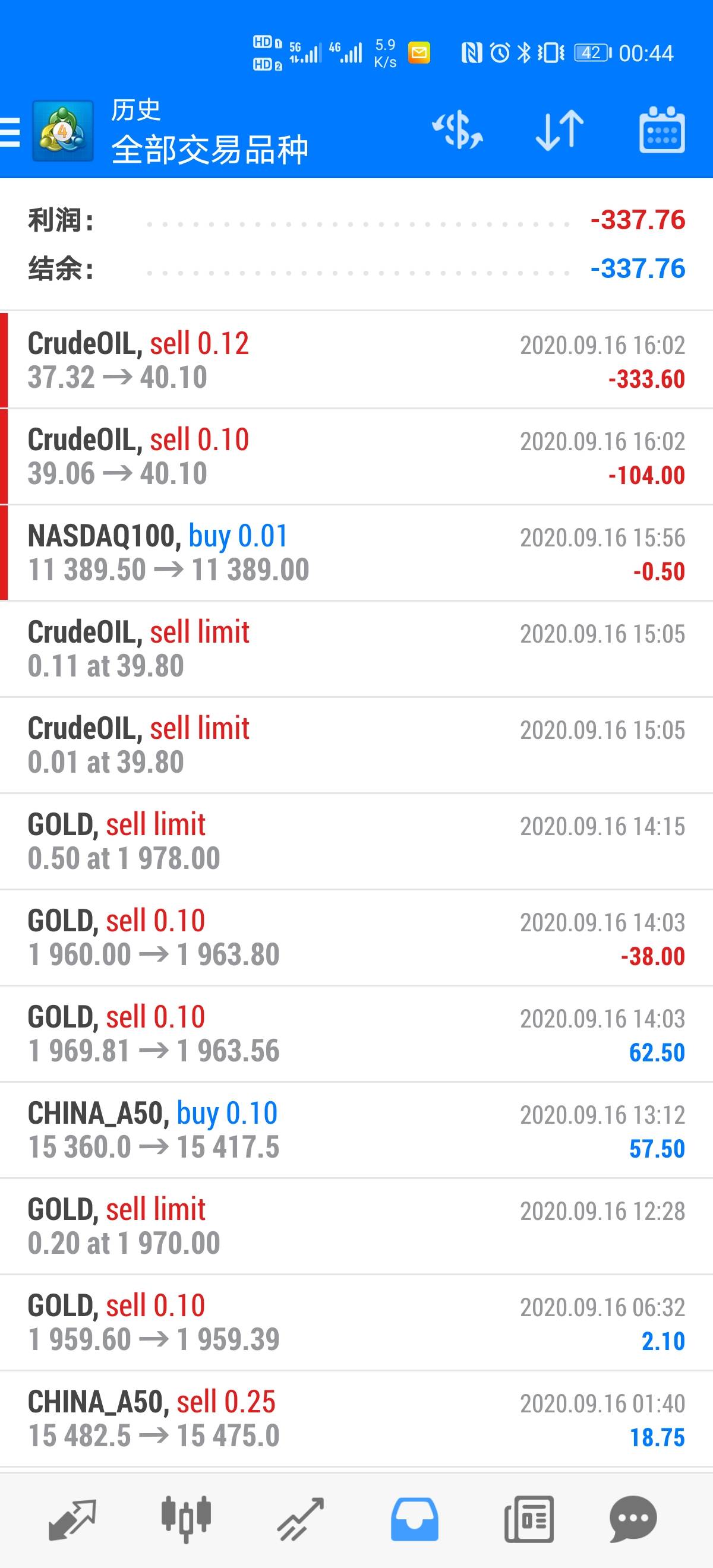
Task: Open CrudeOIL sell 0.10 trade details
Action: [356, 457]
